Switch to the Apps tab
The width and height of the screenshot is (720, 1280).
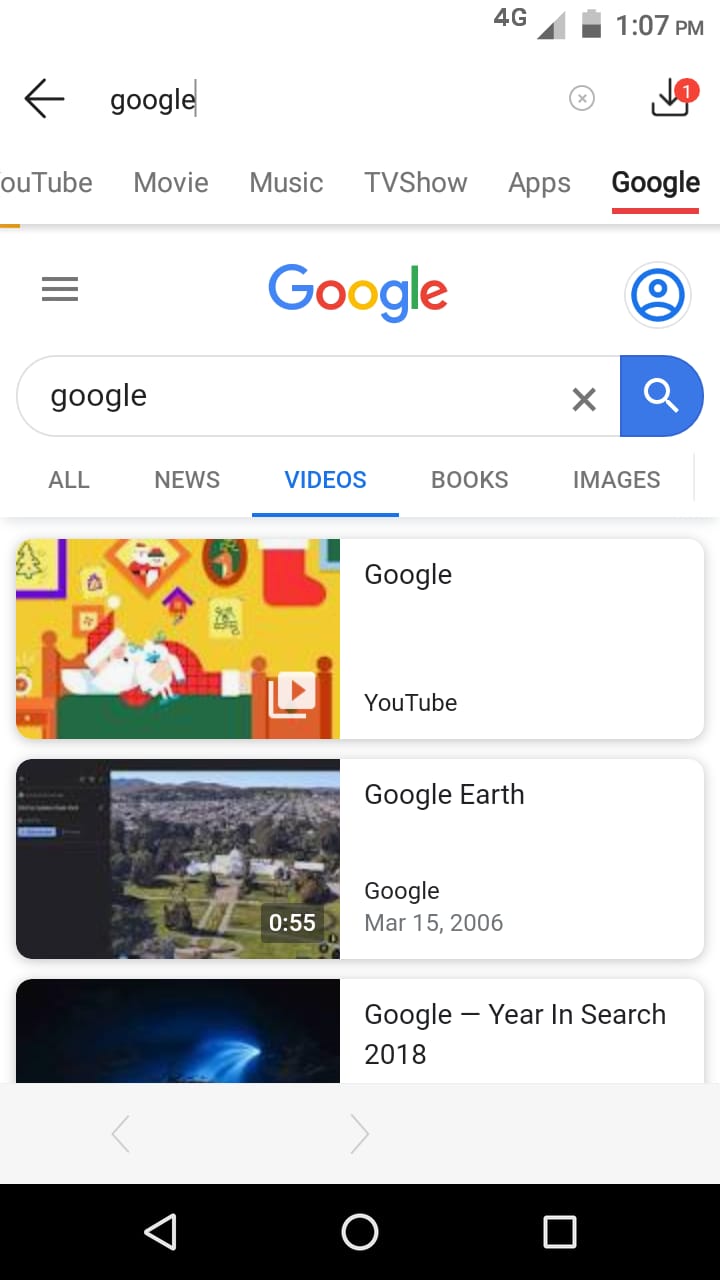(539, 183)
